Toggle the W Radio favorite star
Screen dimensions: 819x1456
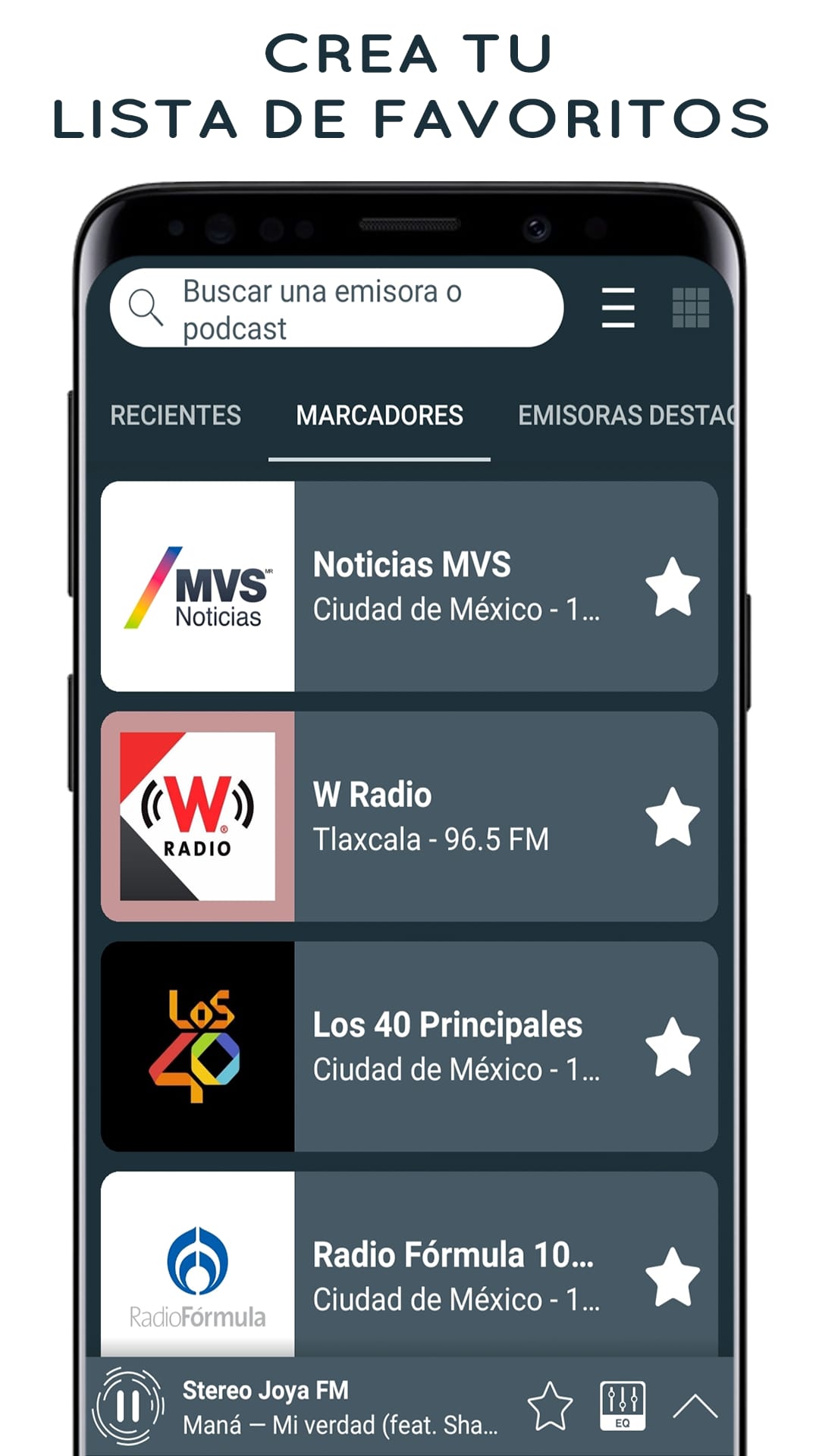click(670, 815)
